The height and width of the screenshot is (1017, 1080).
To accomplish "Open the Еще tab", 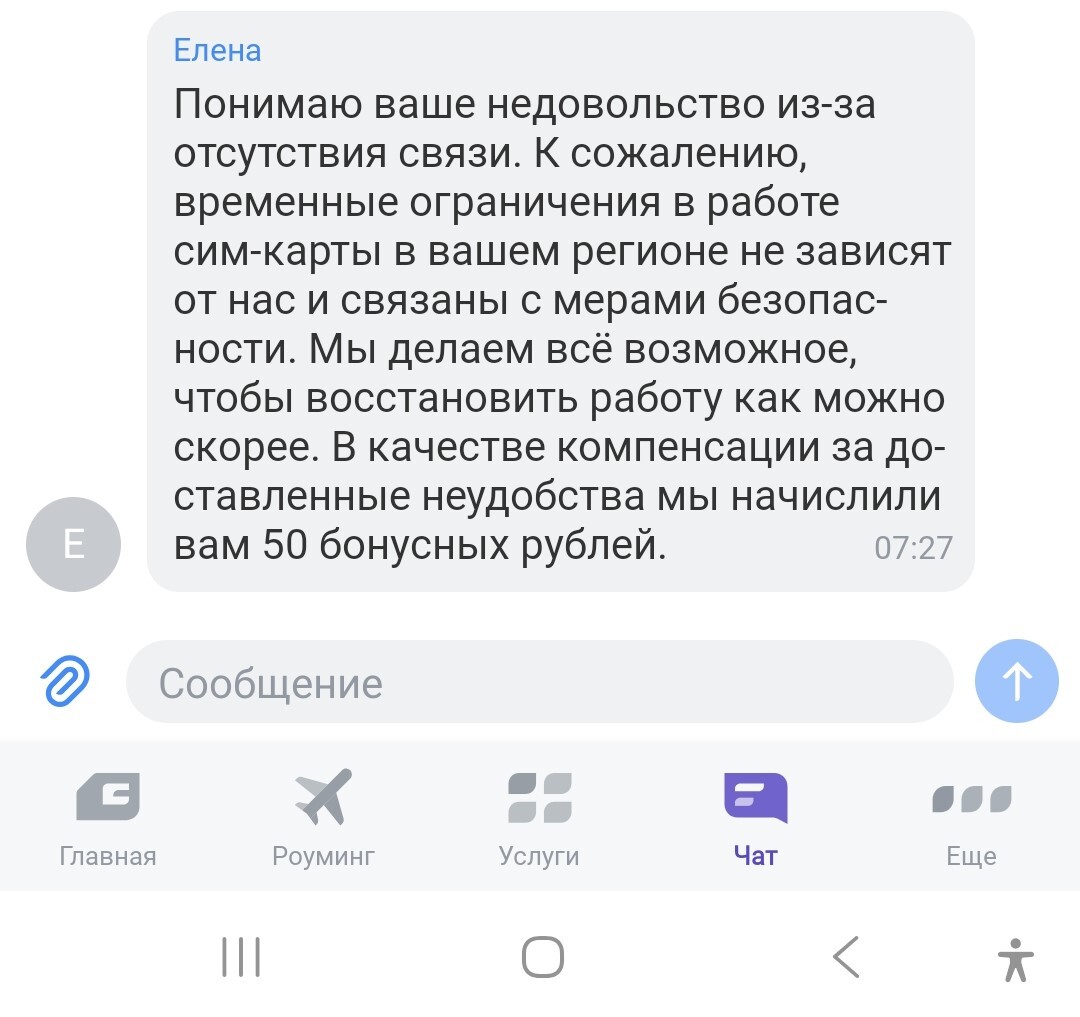I will [x=971, y=817].
